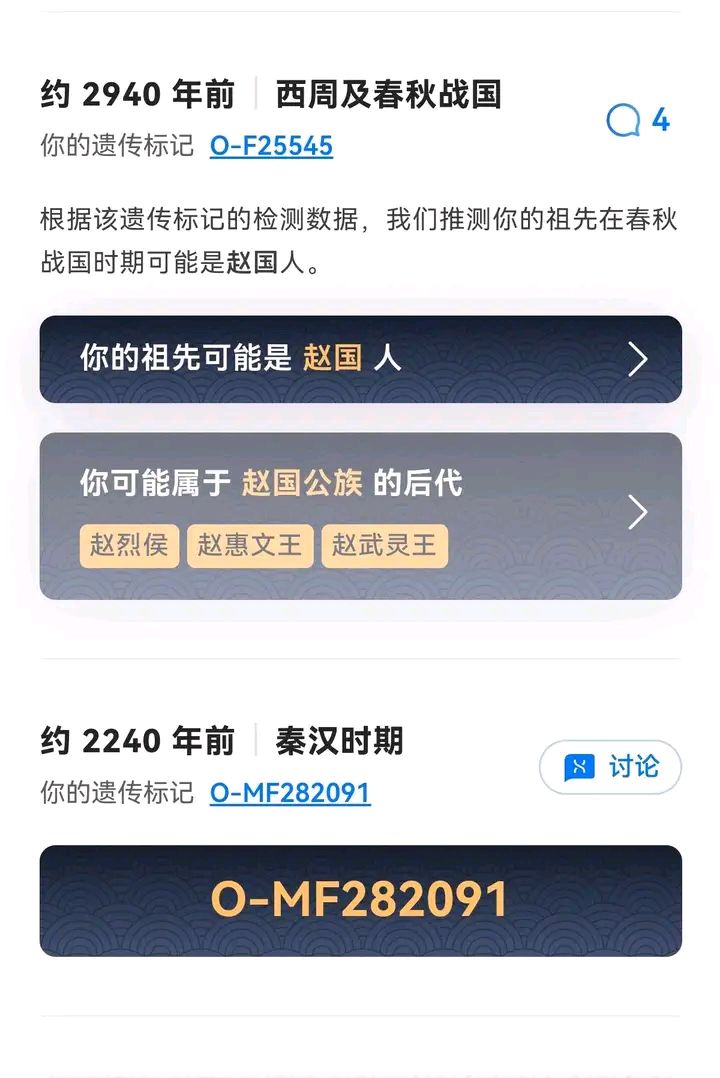Open the dark O-MF282091 banner card
720x1078 pixels.
coord(360,900)
